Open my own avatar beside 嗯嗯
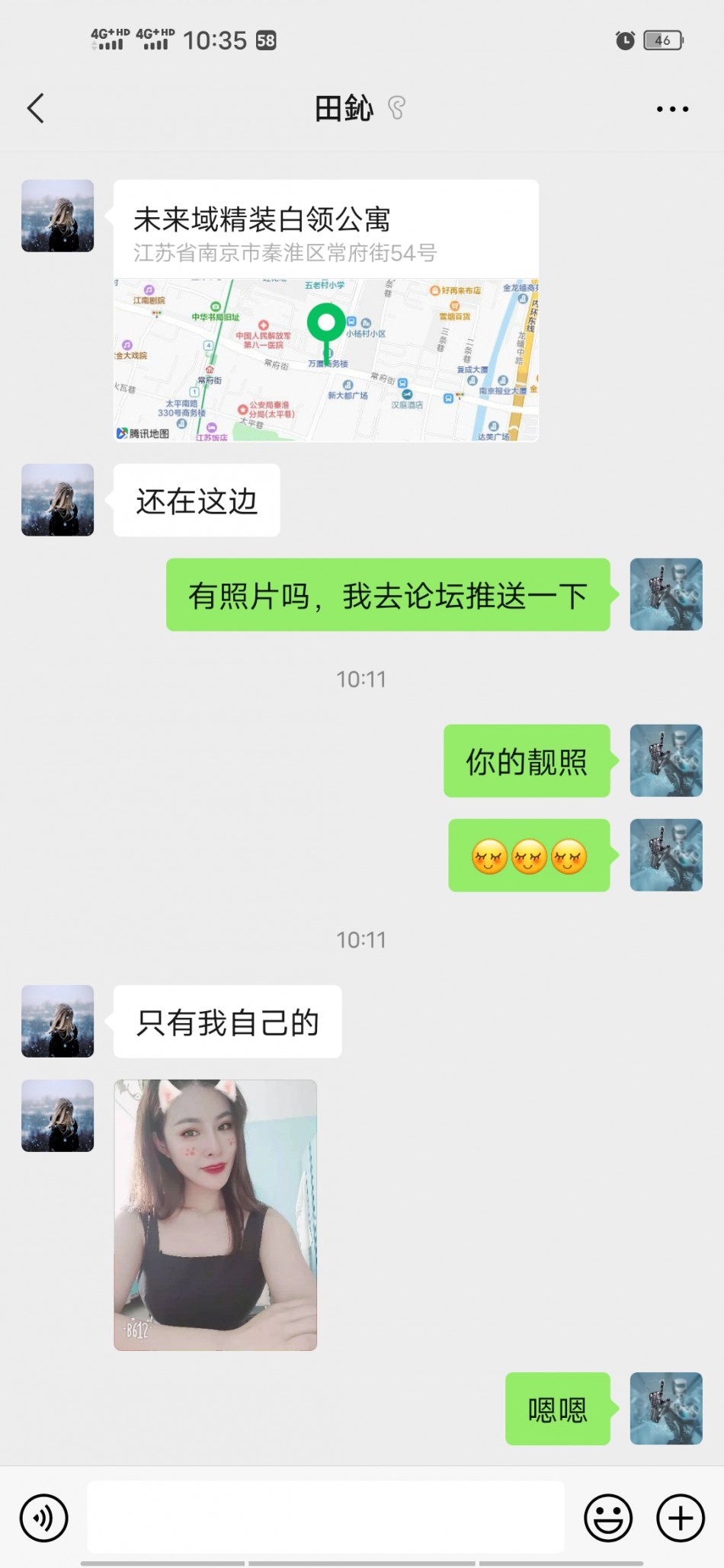 665,1408
